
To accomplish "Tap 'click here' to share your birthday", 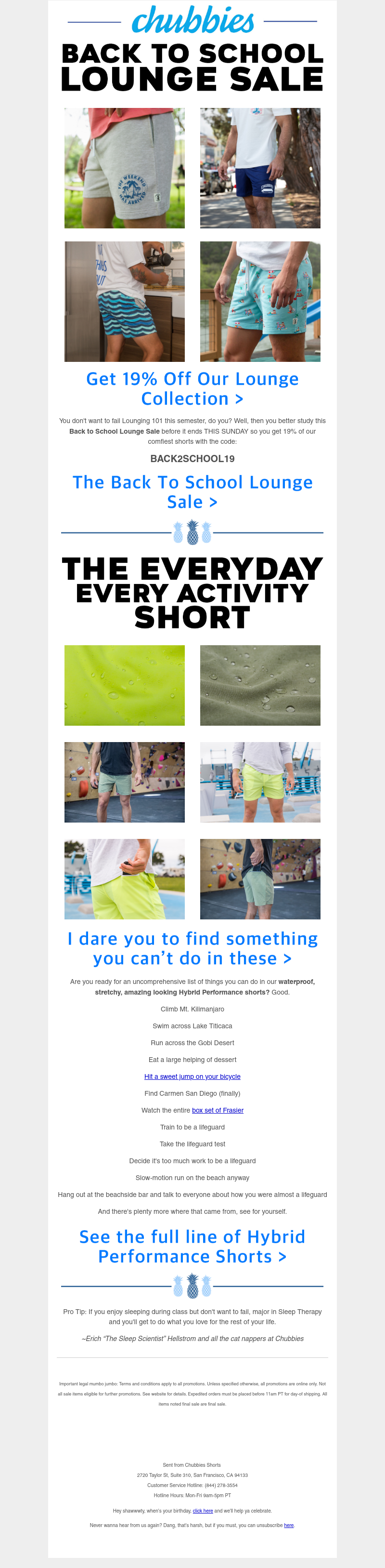I will [203, 1510].
